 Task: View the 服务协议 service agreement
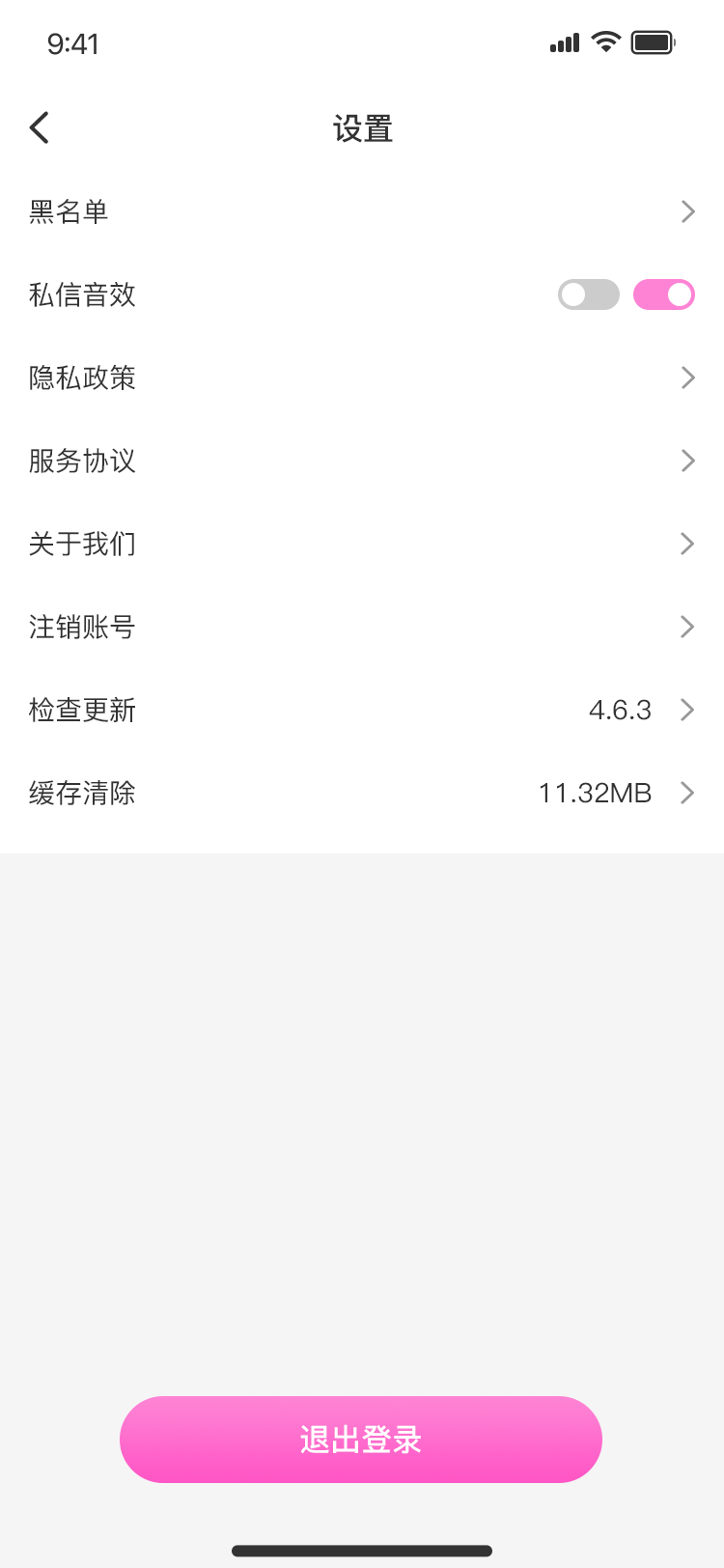(x=361, y=461)
